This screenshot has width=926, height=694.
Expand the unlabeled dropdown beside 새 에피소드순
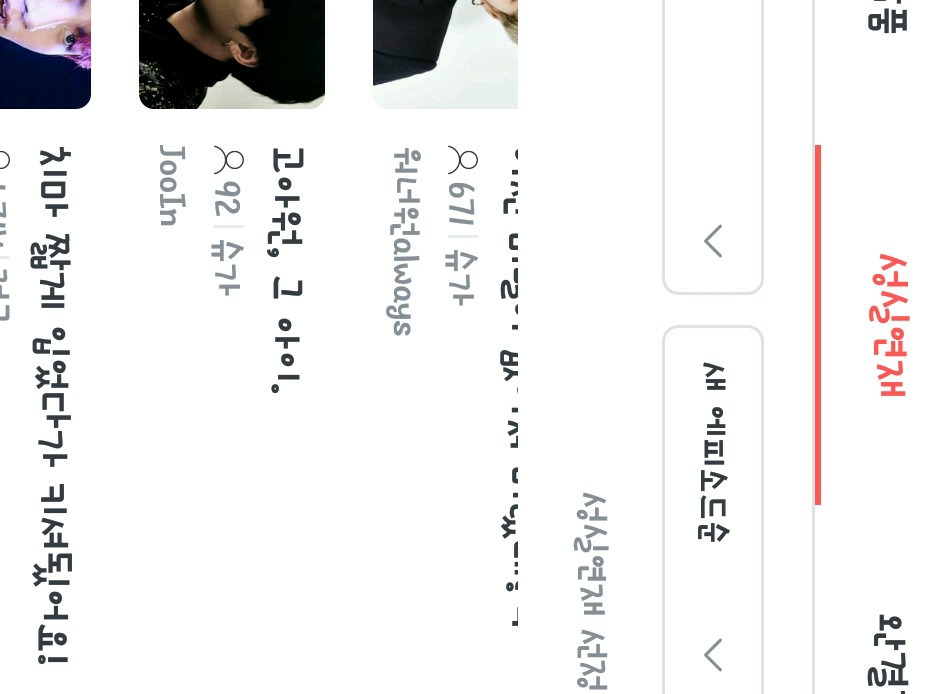point(713,146)
